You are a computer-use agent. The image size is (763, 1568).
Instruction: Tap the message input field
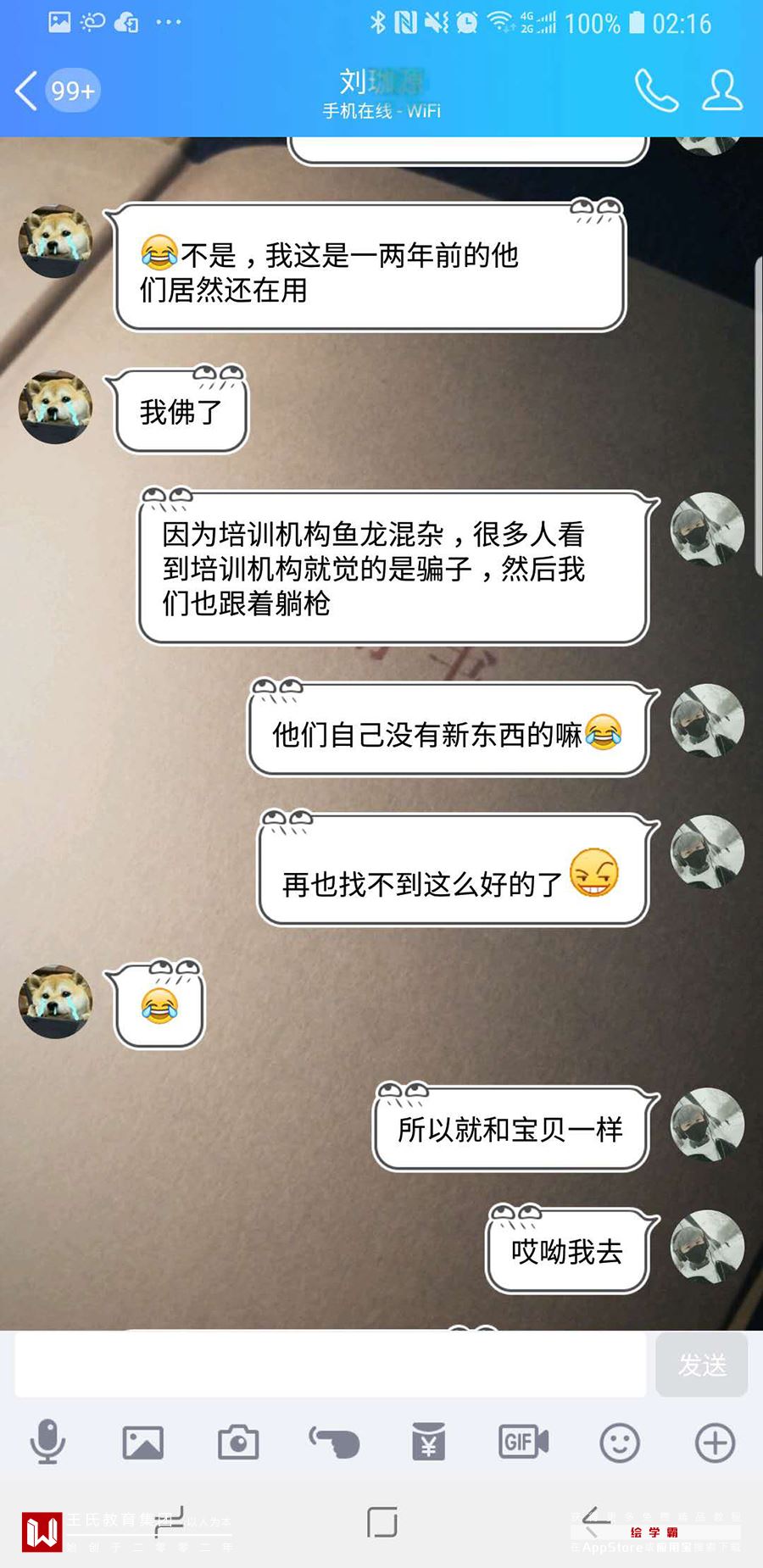point(331,1365)
